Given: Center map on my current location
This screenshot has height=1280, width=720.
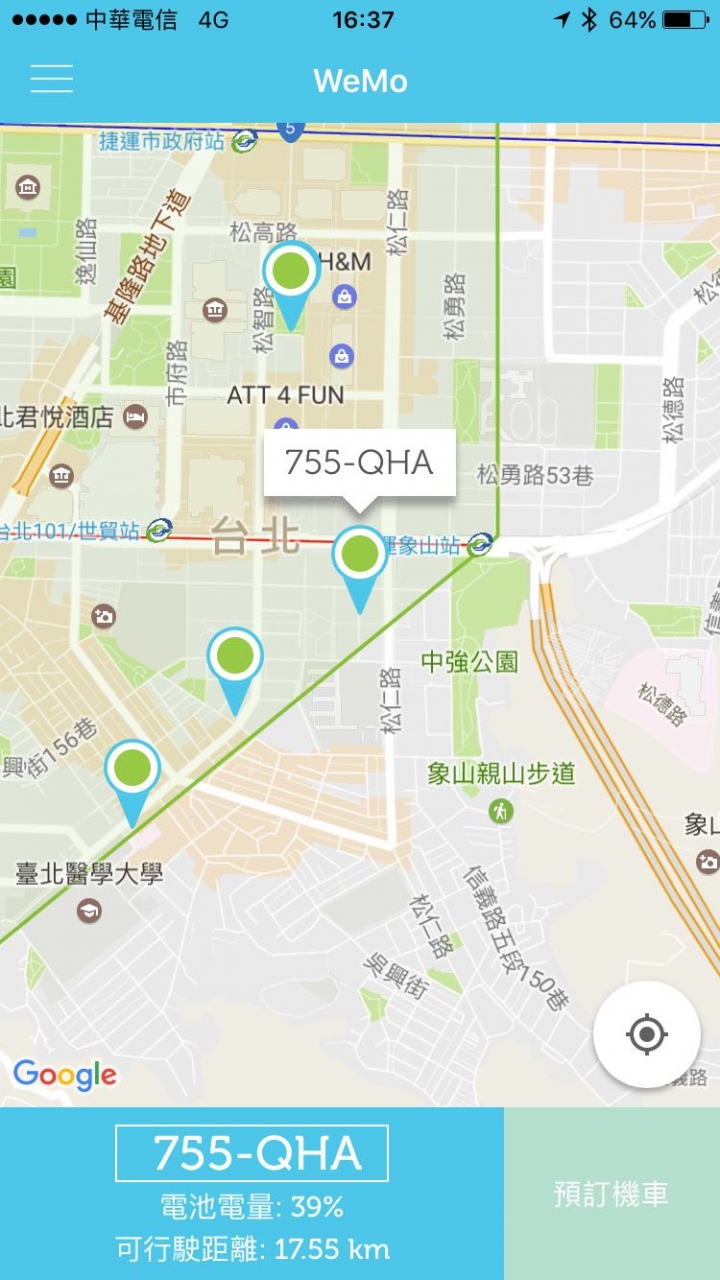Looking at the screenshot, I should click(646, 1034).
